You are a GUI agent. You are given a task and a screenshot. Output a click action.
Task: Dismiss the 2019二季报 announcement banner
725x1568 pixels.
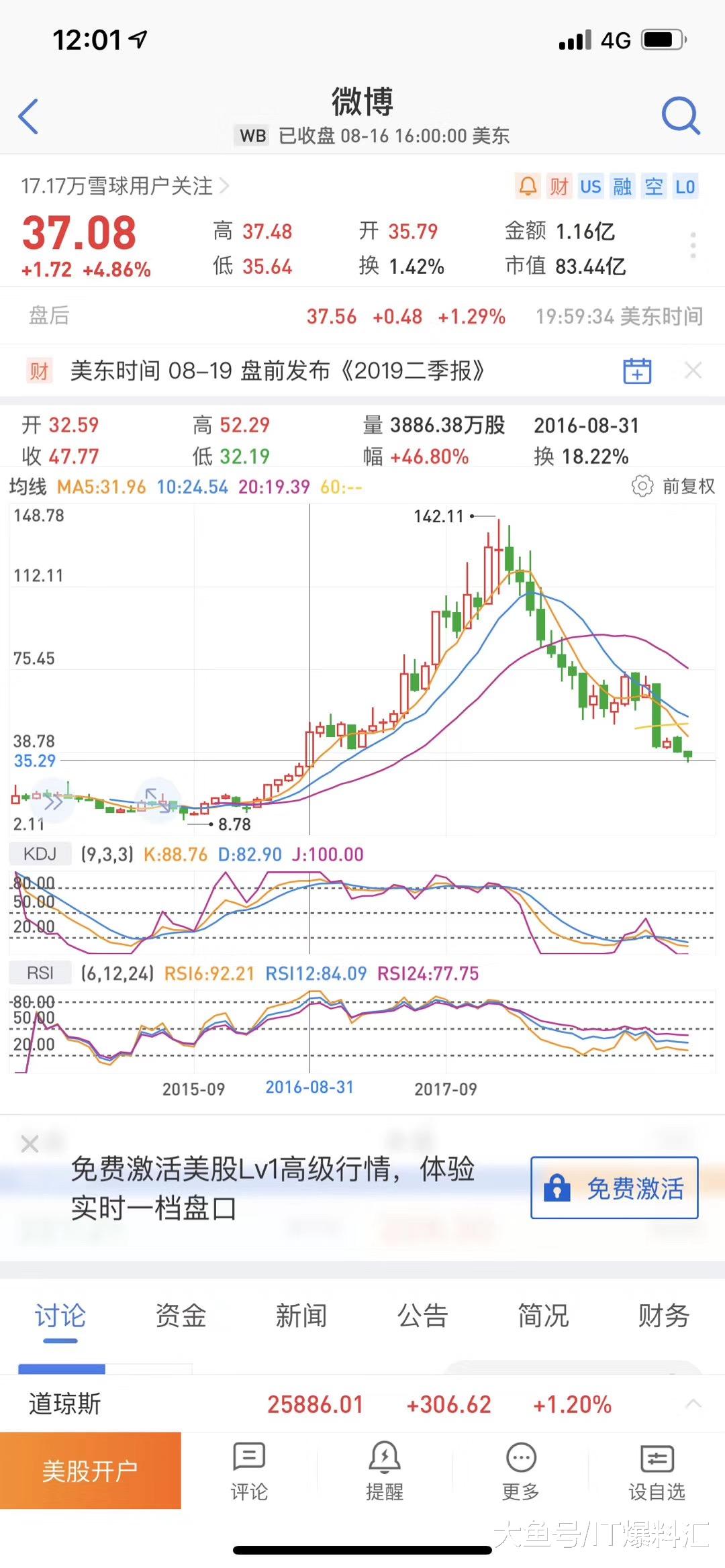(x=693, y=371)
